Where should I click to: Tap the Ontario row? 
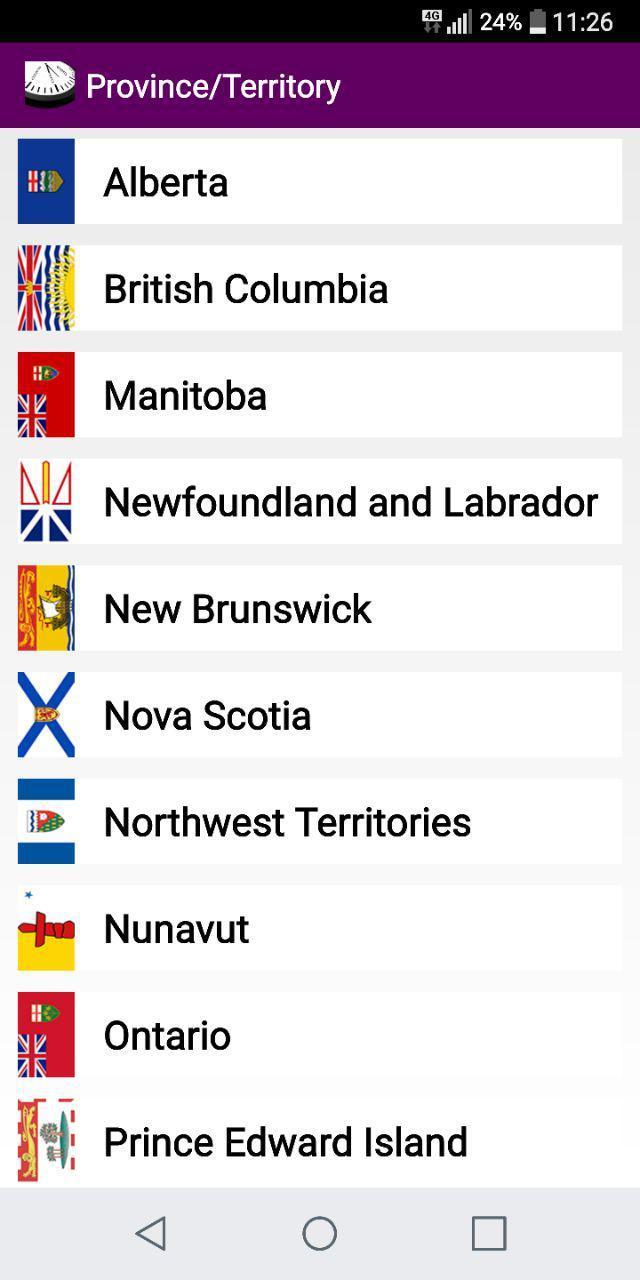tap(320, 1035)
